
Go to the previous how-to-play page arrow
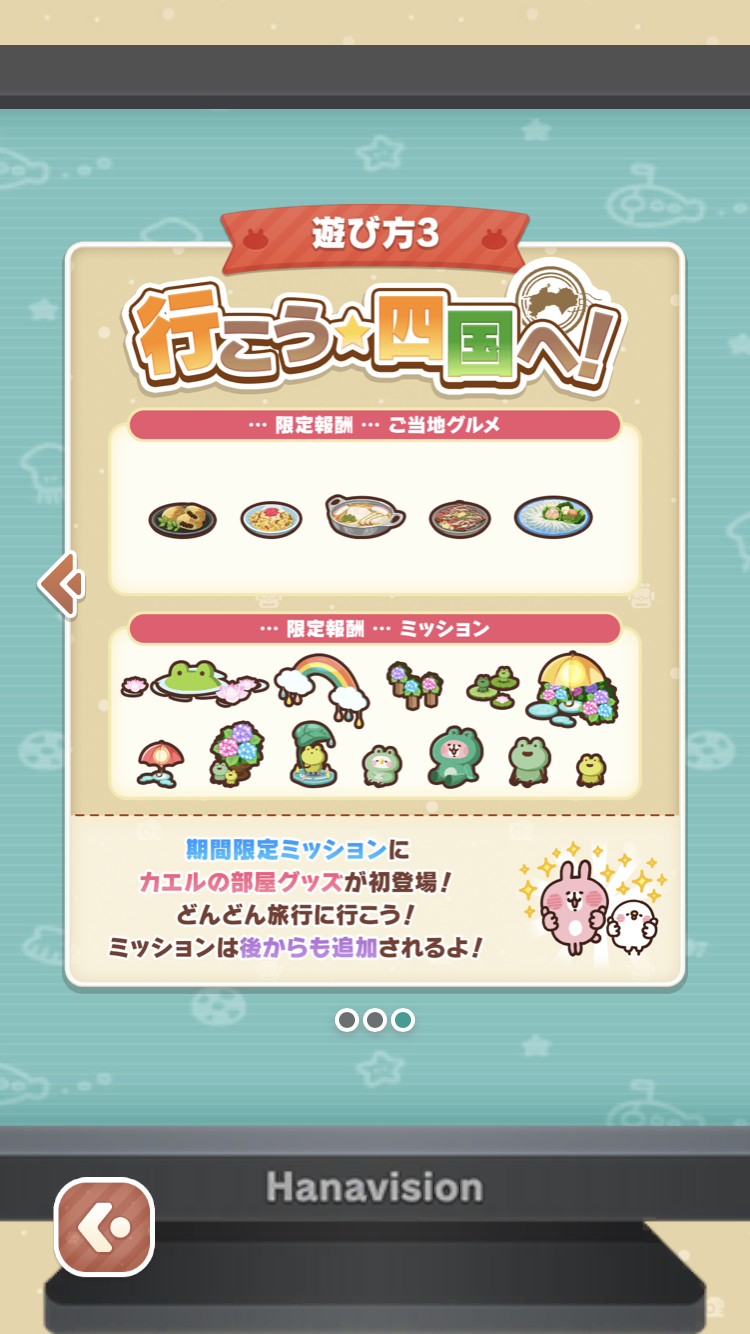[62, 583]
